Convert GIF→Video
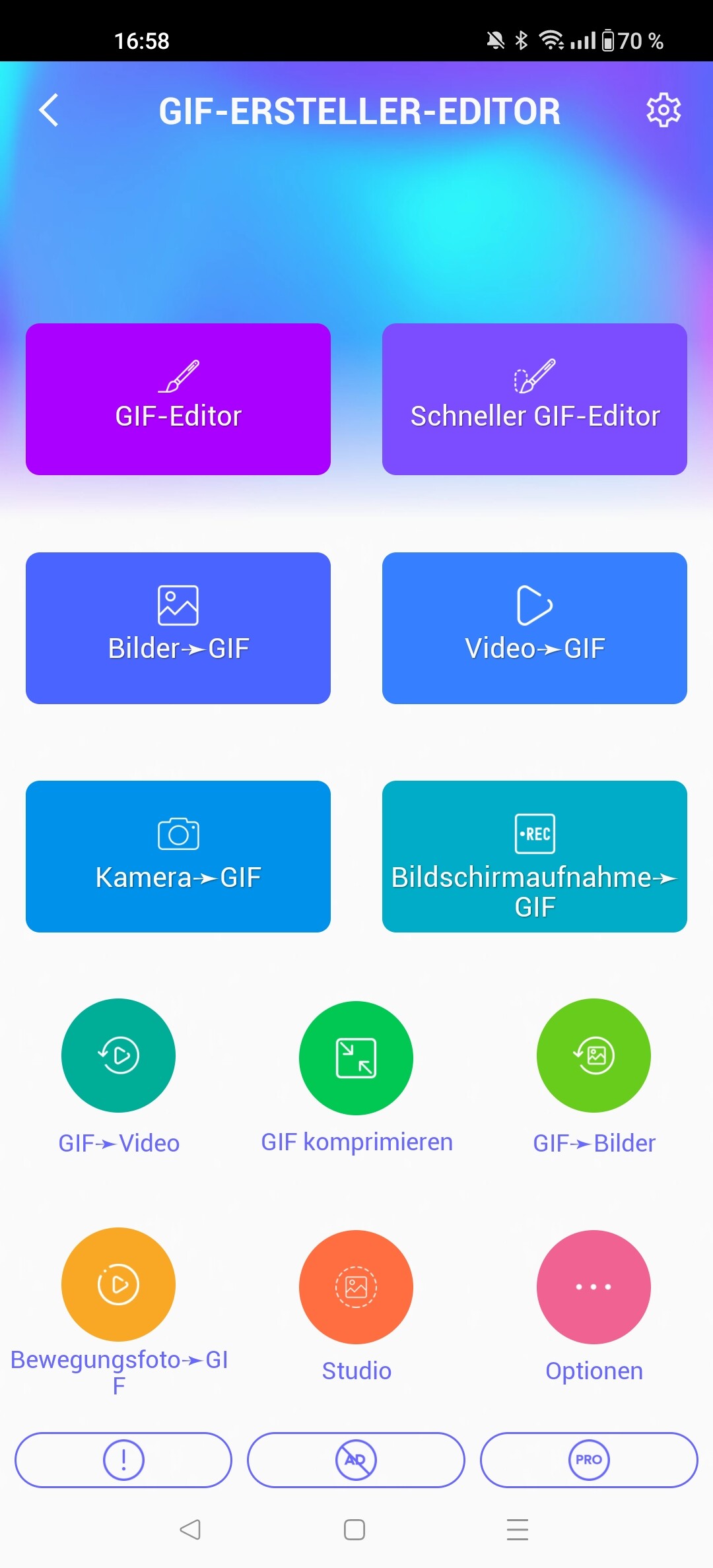The width and height of the screenshot is (713, 1568). [x=119, y=1056]
